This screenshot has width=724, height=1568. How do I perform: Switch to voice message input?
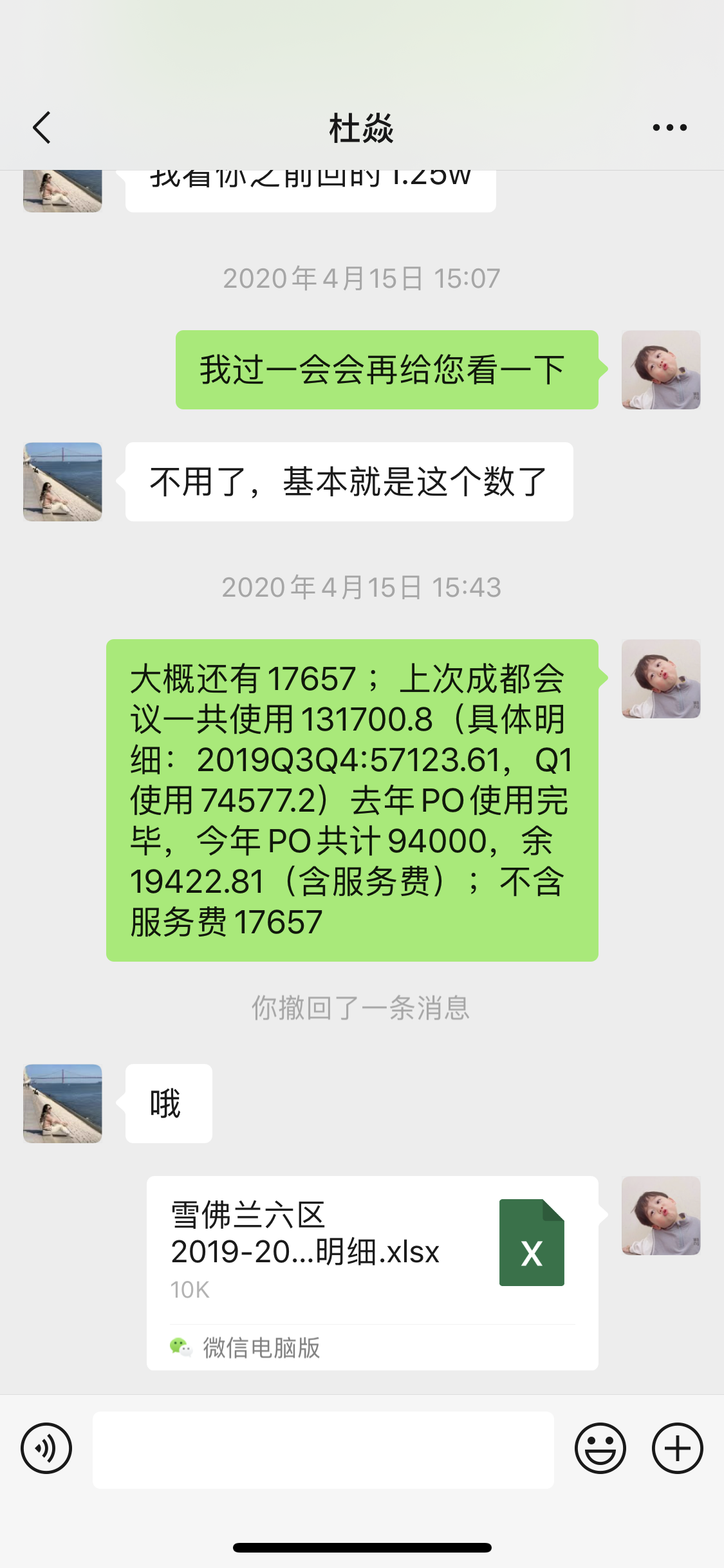46,1448
